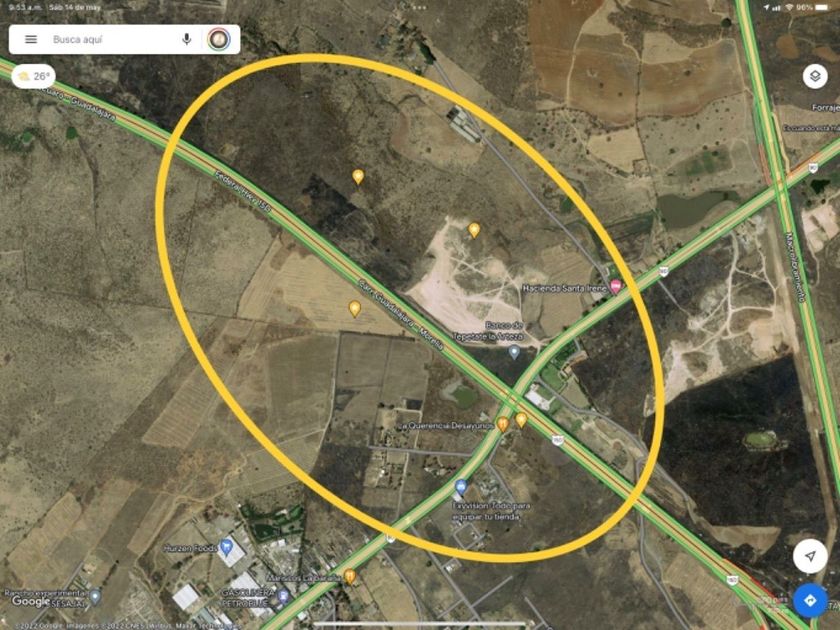The image size is (840, 630).
Task: Open the account profile picture
Action: (x=219, y=39)
